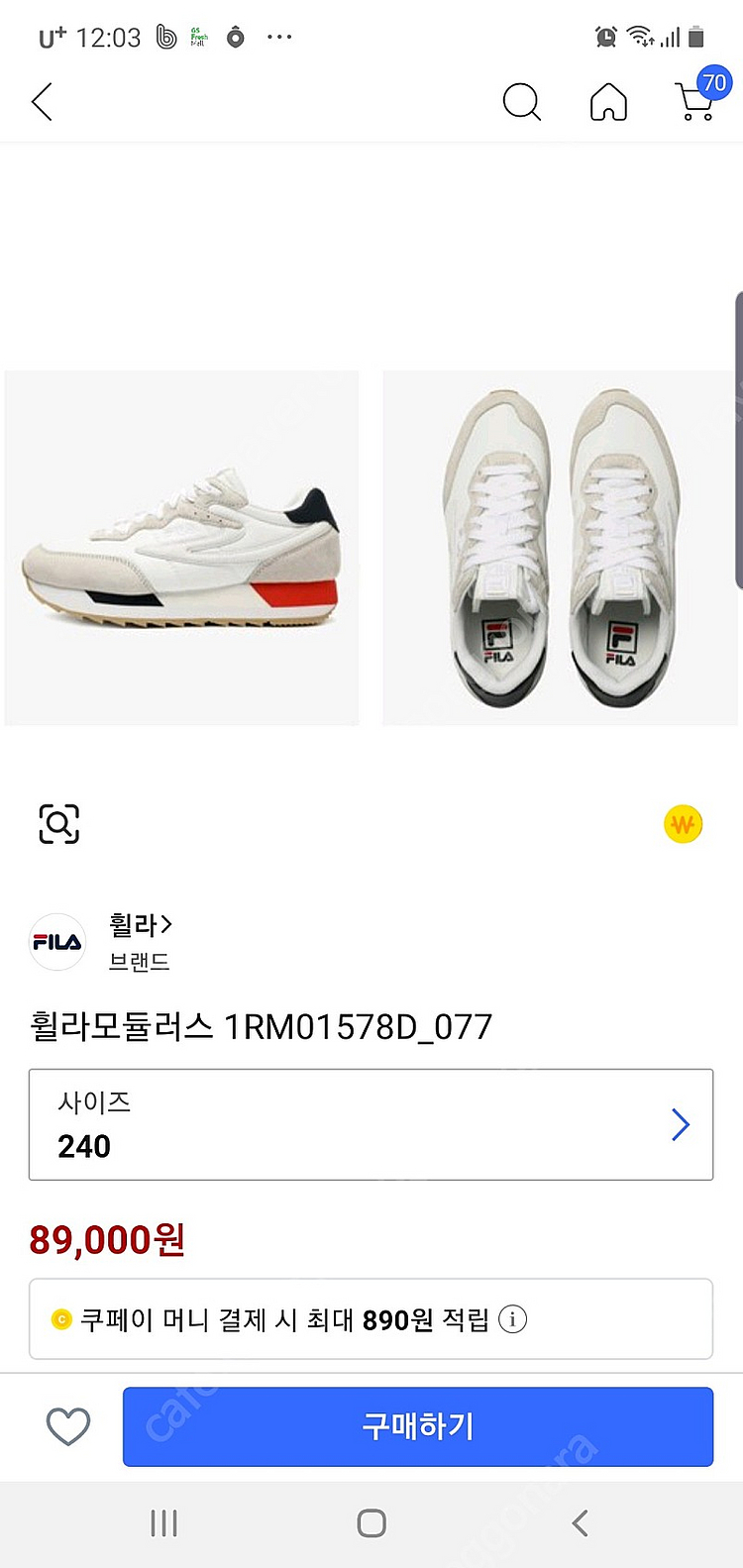
Task: Tap the 구매하기 purchase button
Action: (418, 1426)
